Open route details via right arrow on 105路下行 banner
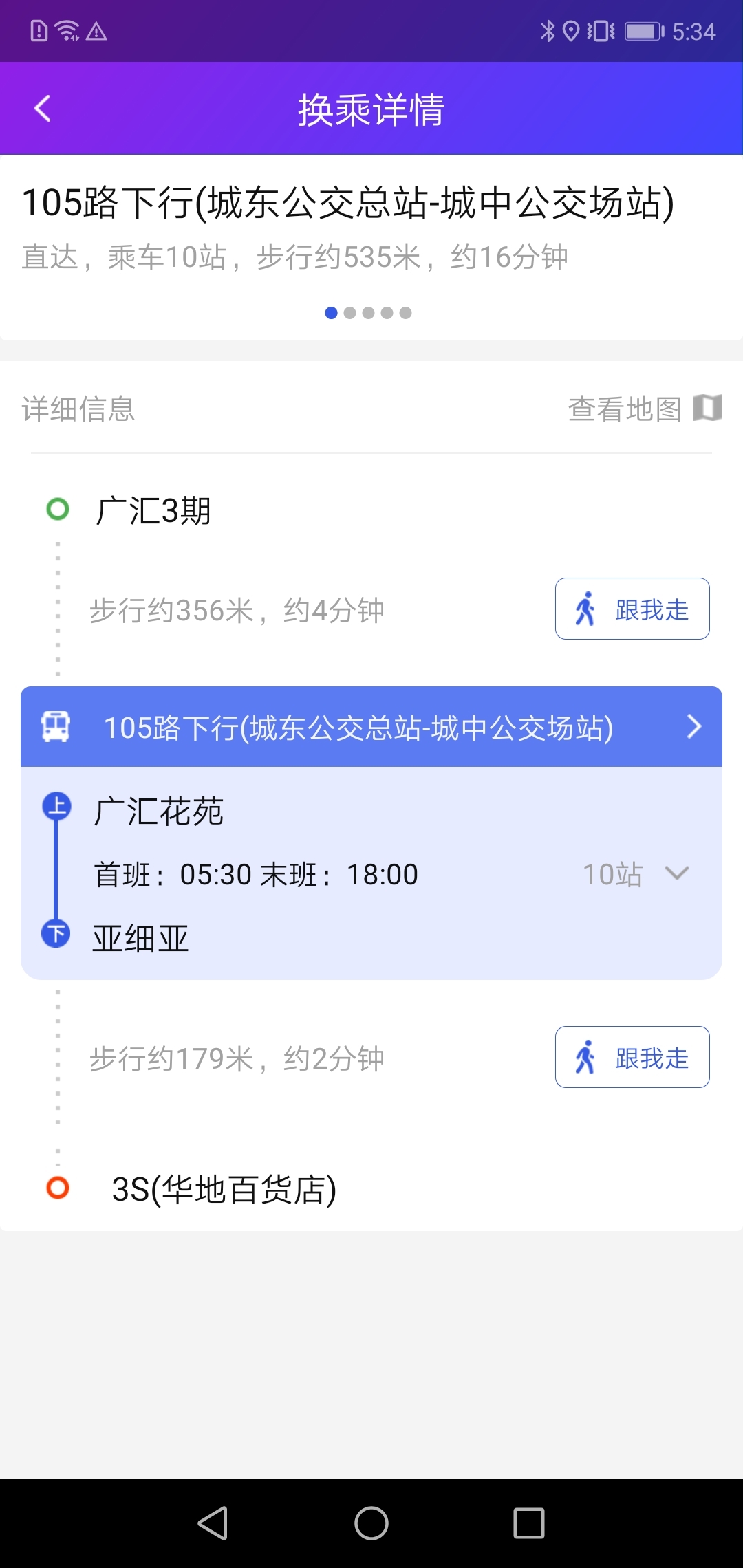743x1568 pixels. coord(693,727)
